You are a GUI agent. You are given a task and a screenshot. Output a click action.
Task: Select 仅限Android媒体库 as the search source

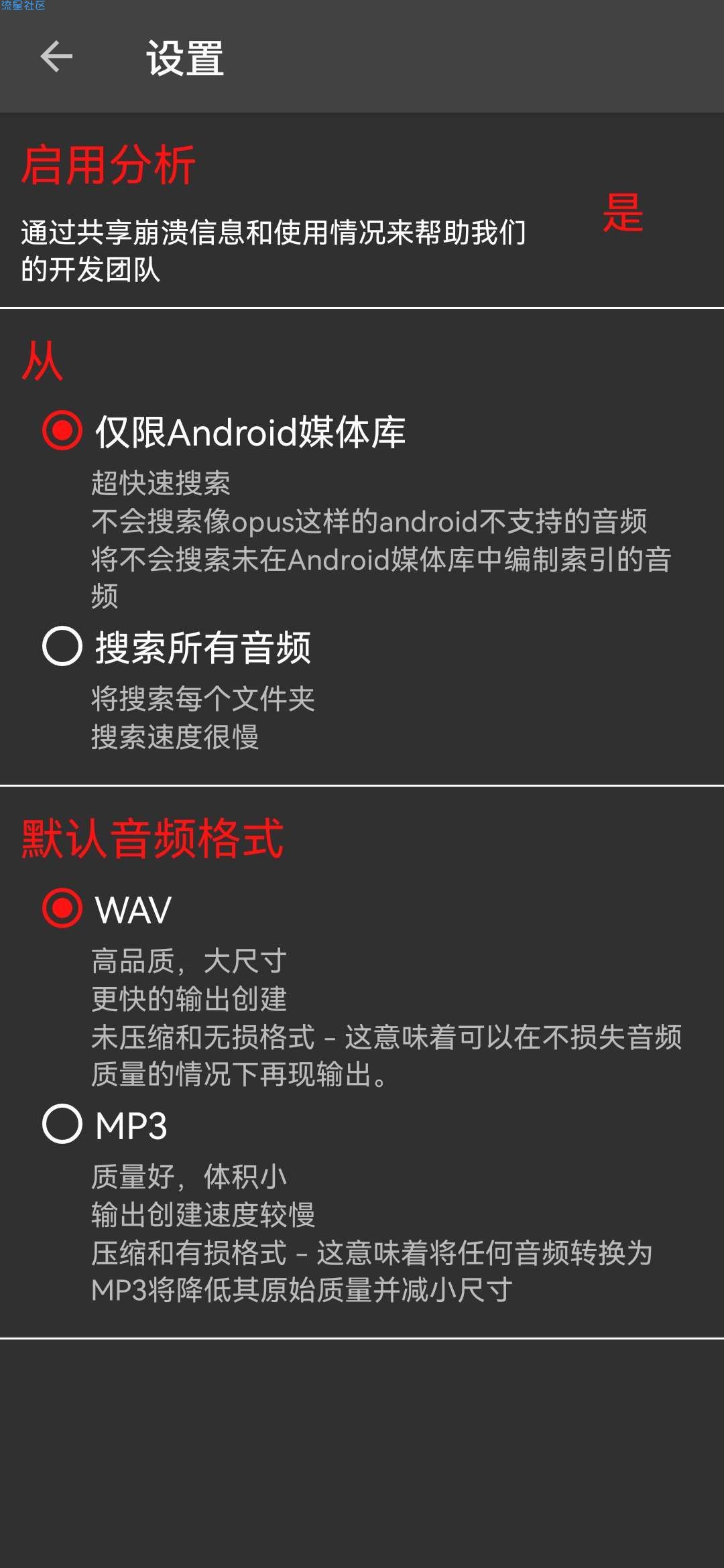tap(62, 430)
